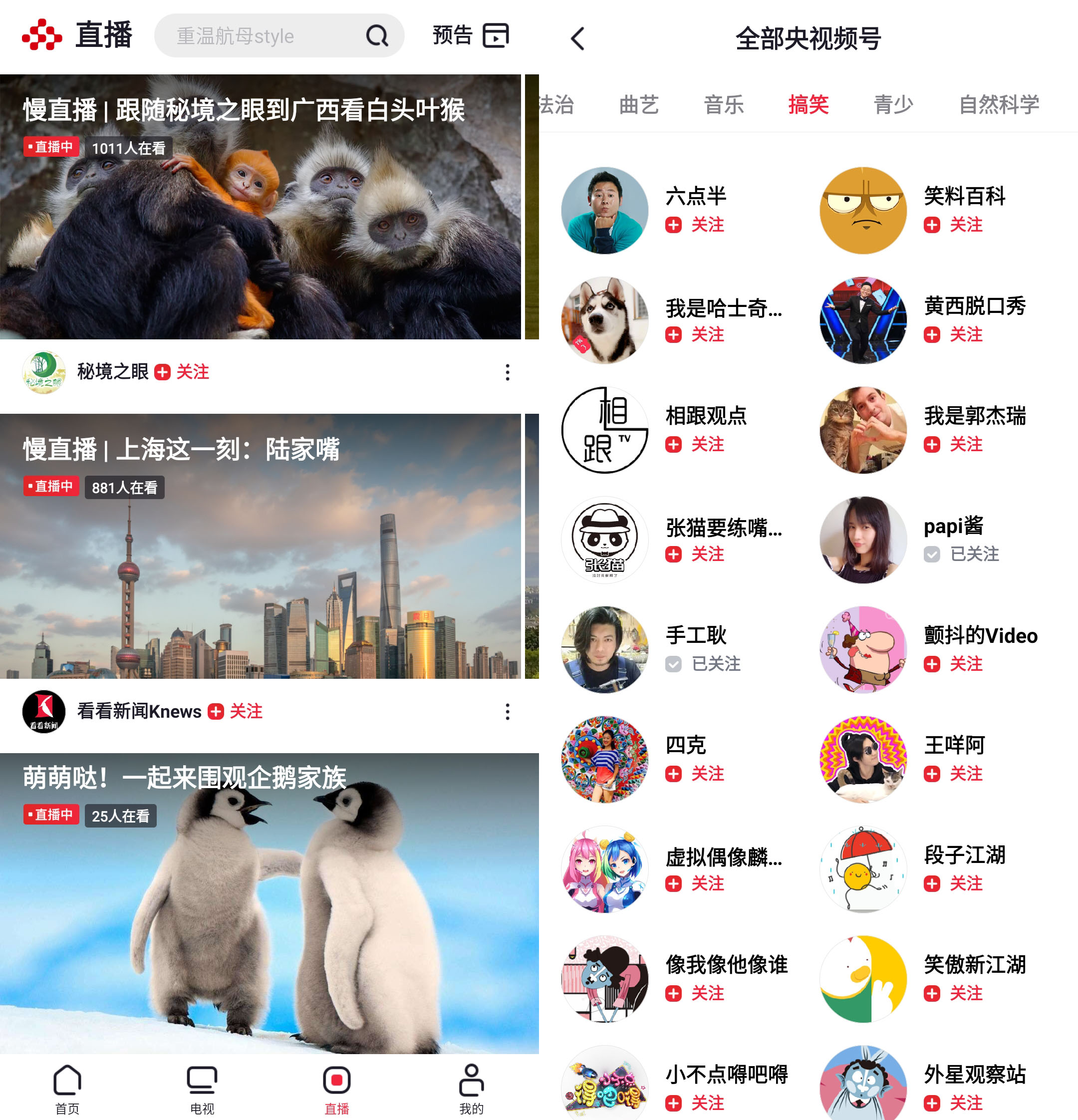Image resolution: width=1078 pixels, height=1120 pixels.
Task: Follow the 六点半 account
Action: (695, 225)
